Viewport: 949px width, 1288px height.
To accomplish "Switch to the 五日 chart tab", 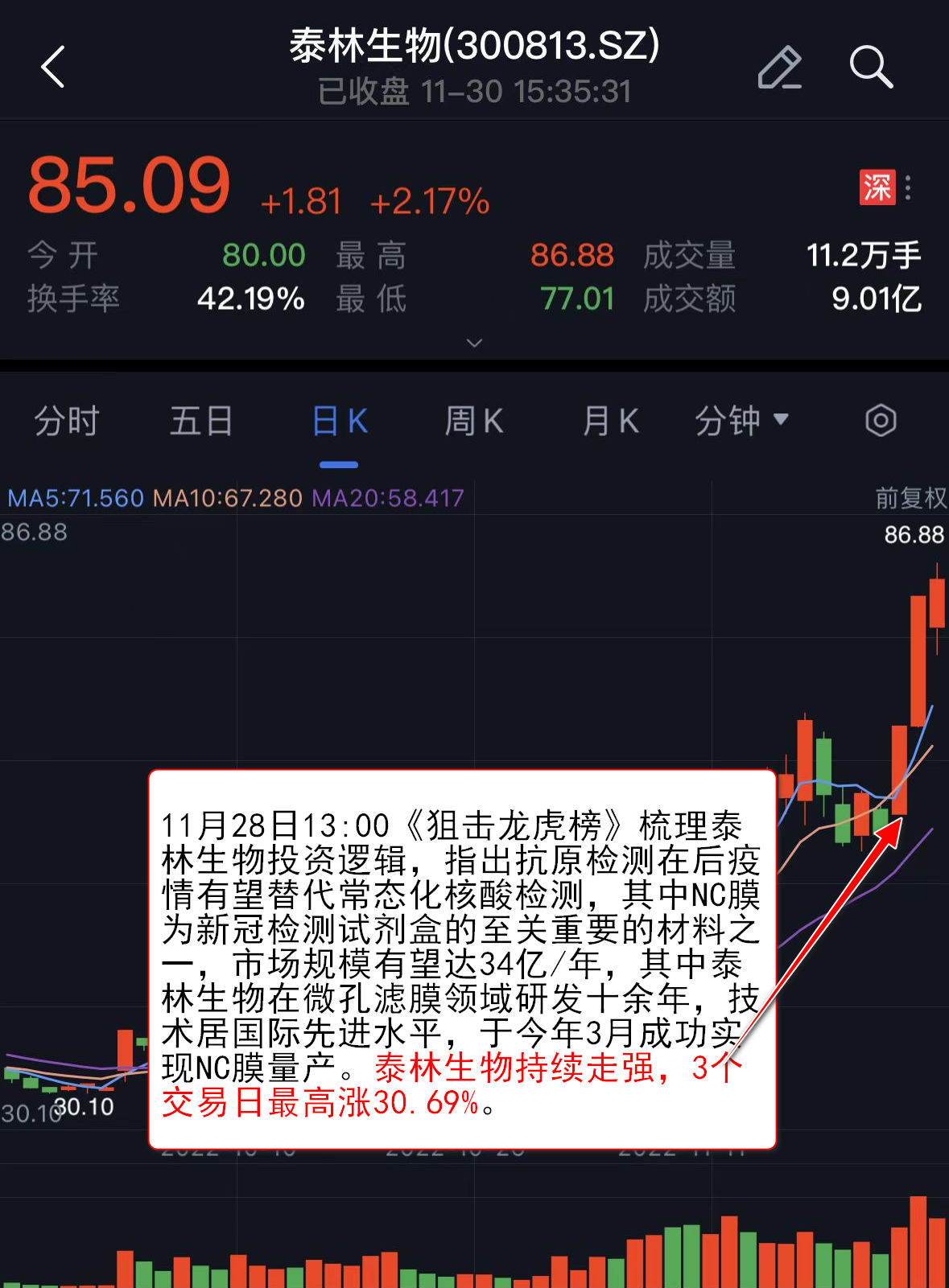I will [x=201, y=422].
